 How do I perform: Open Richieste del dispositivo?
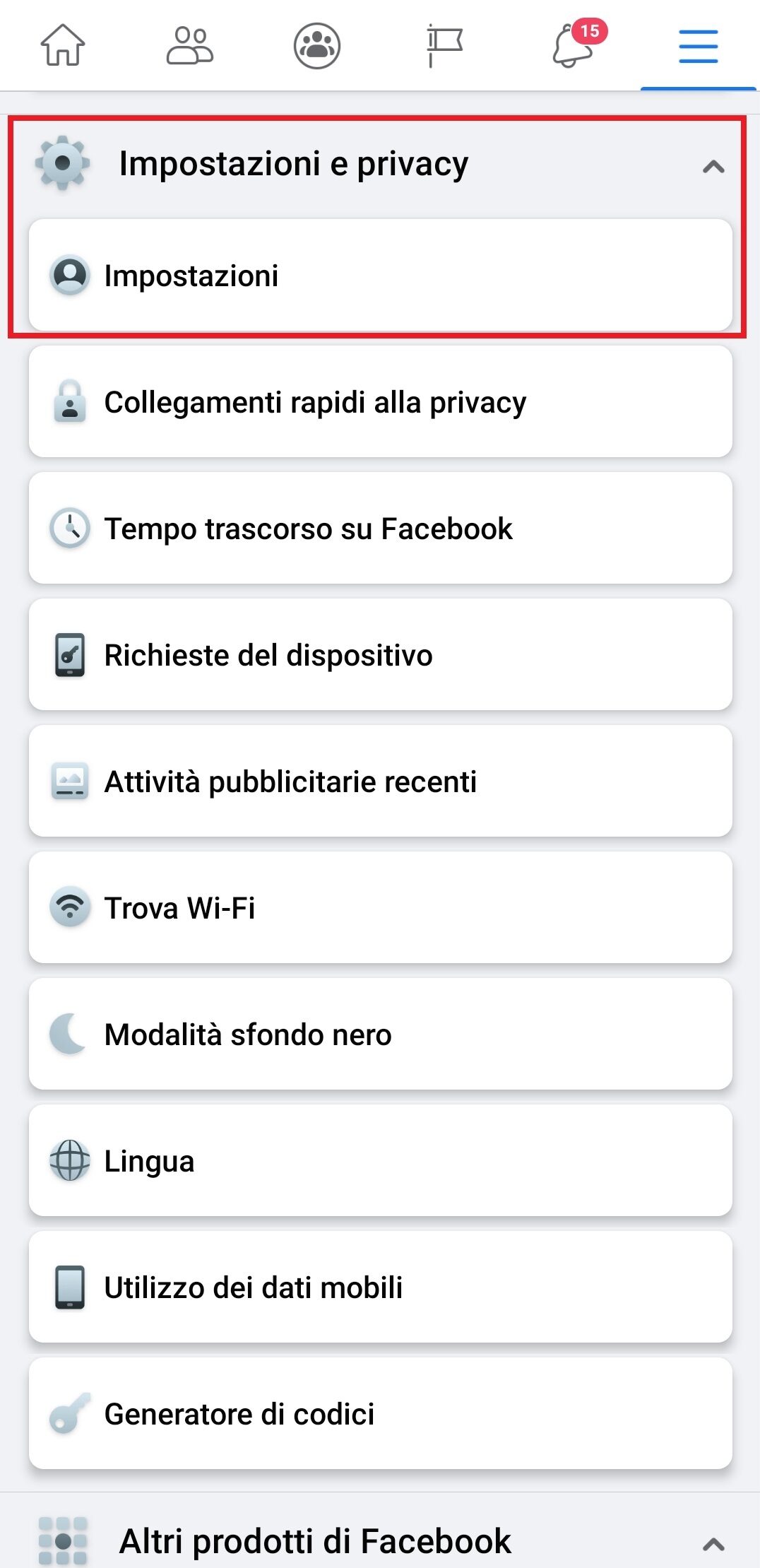click(x=381, y=654)
